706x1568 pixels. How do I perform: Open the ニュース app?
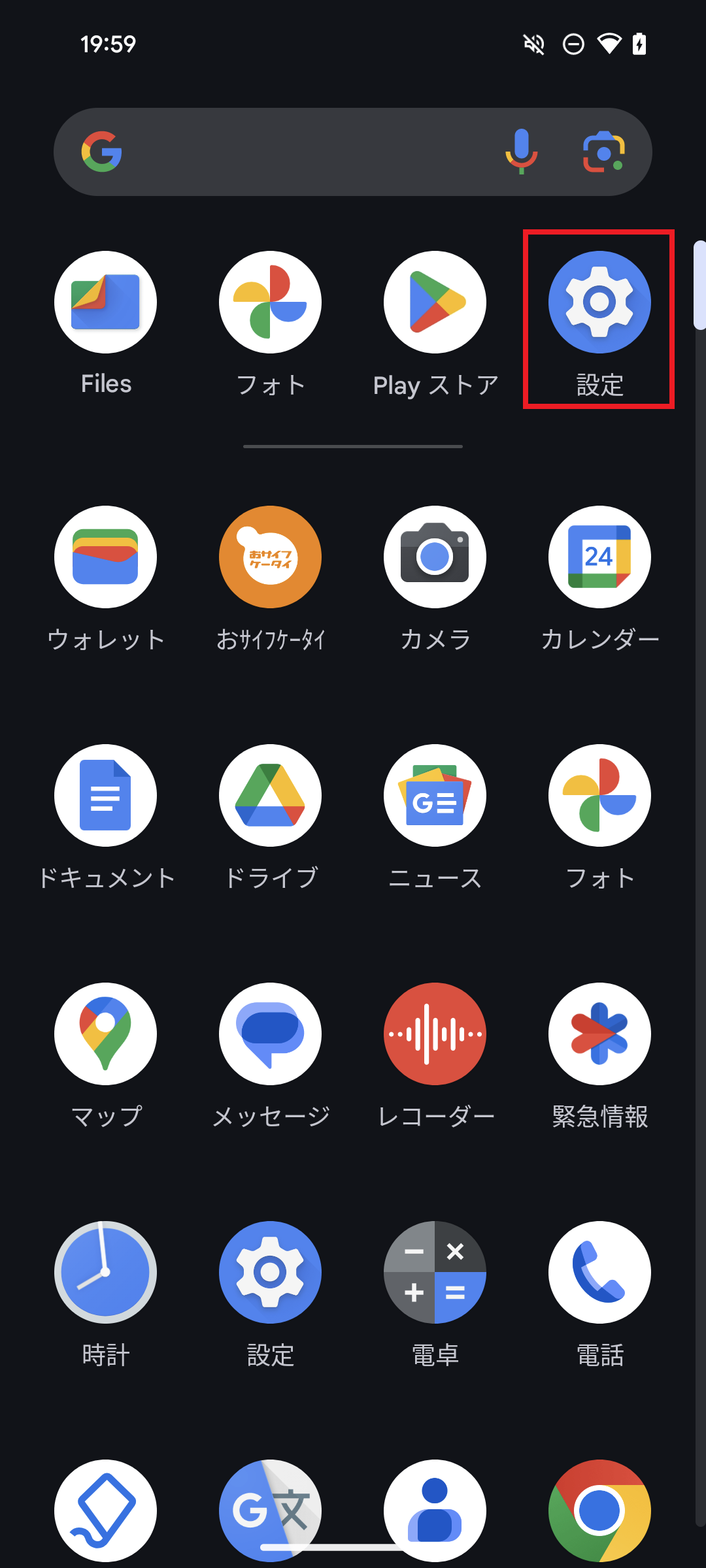[x=435, y=796]
